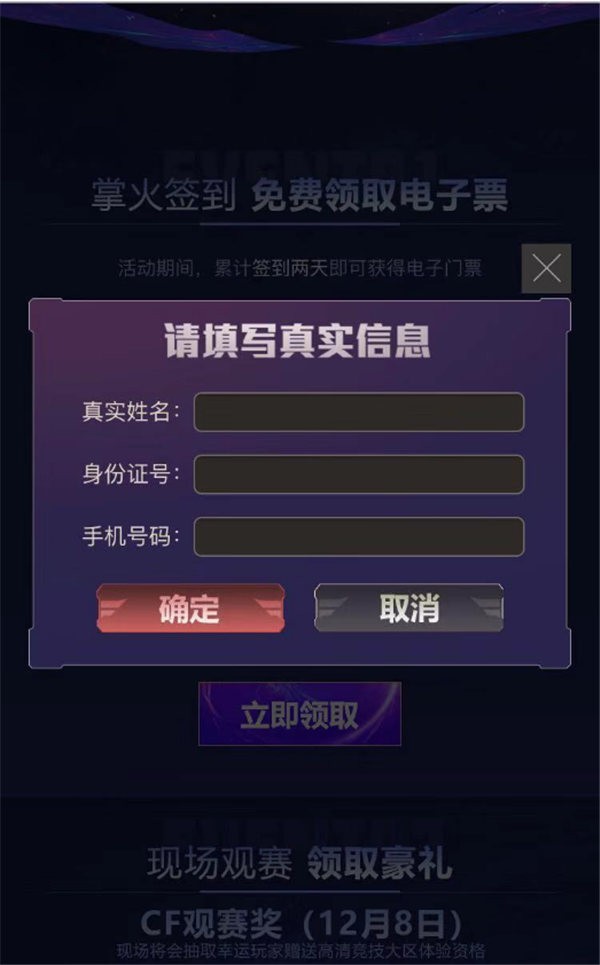Cancel using the 取消 button
This screenshot has height=965, width=600.
pyautogui.click(x=409, y=608)
